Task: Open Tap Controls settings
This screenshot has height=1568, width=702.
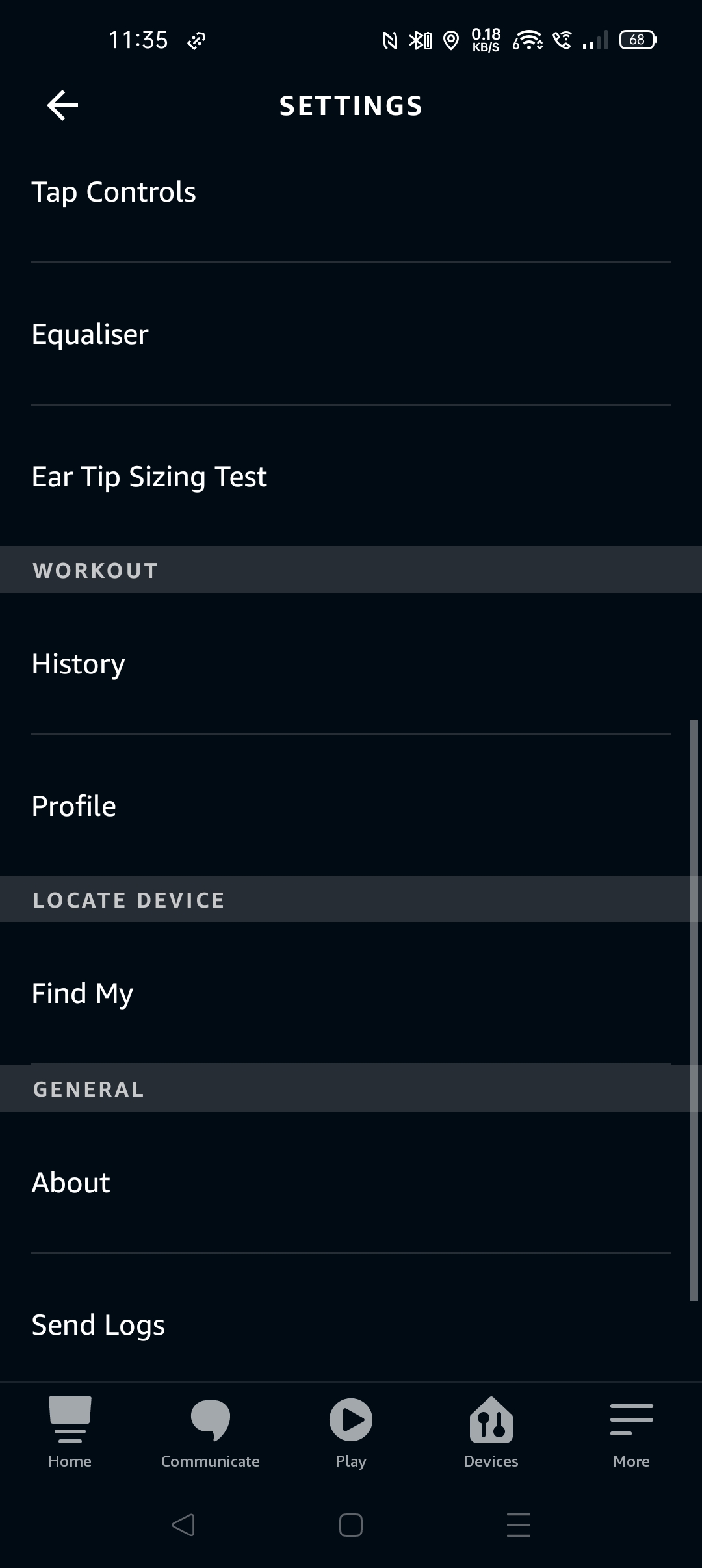Action: (x=351, y=192)
